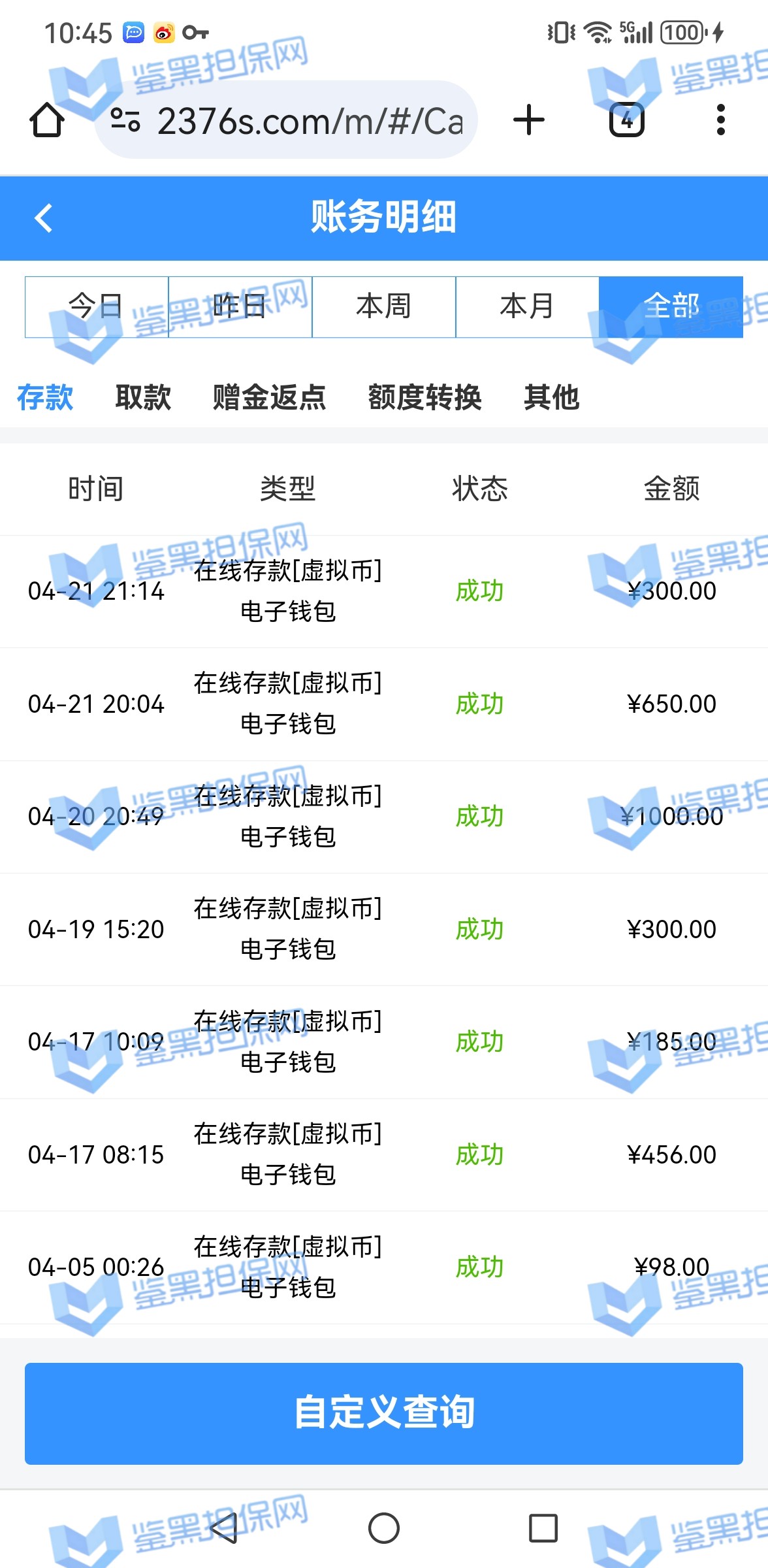Viewport: 768px width, 1568px height.
Task: Open the system recent apps view
Action: click(543, 1528)
